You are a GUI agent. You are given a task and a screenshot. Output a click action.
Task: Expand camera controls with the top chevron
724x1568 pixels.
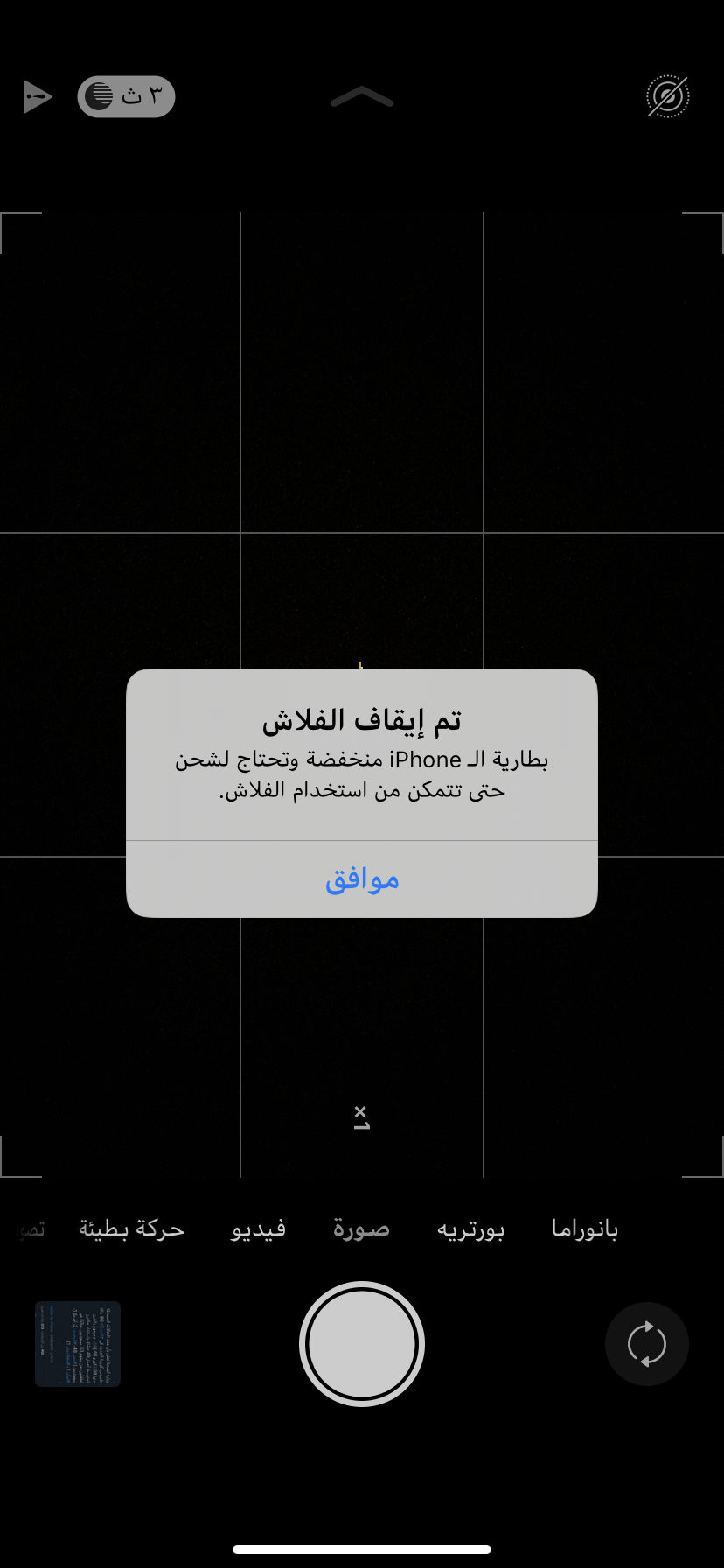pyautogui.click(x=362, y=97)
